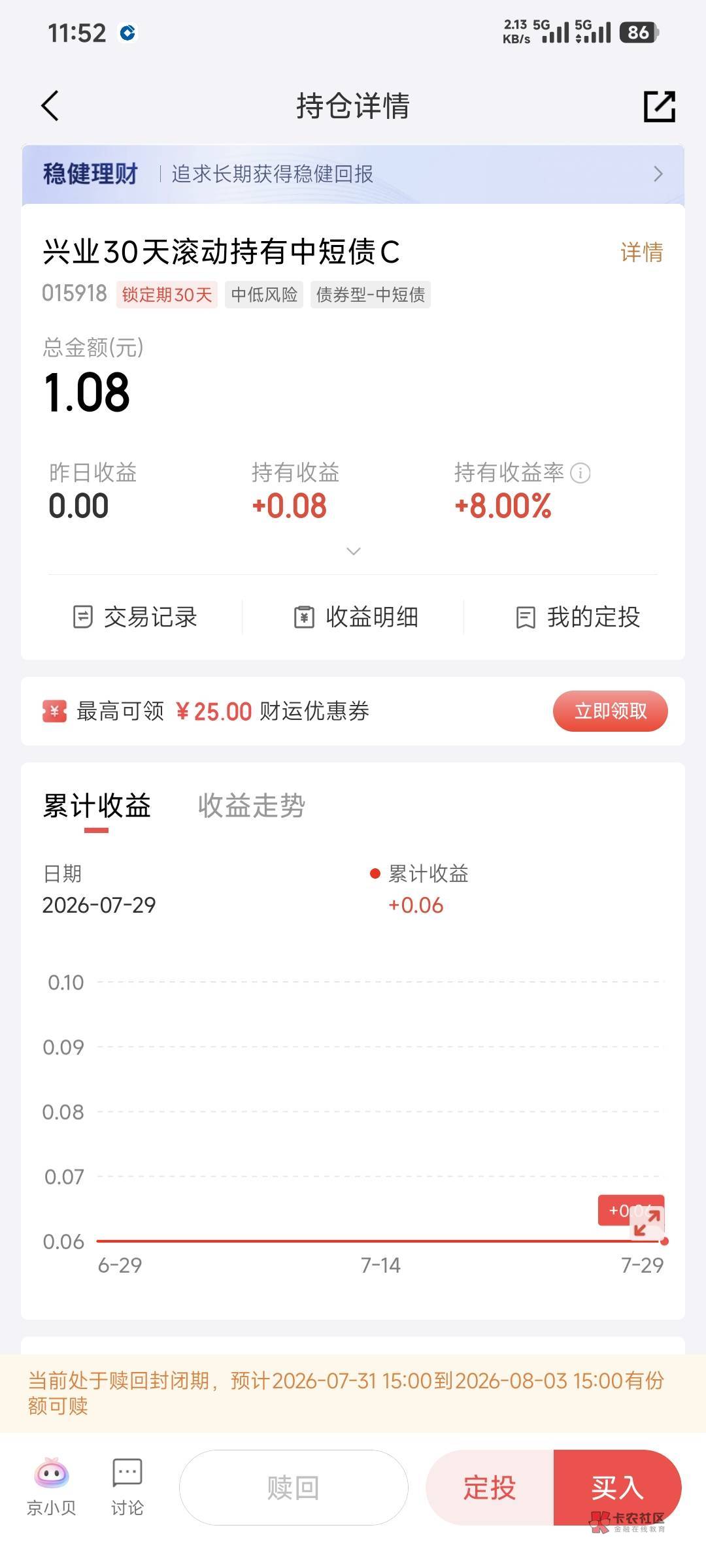Image resolution: width=706 pixels, height=1568 pixels.
Task: Expand the chart to fullscreen
Action: click(x=647, y=1222)
